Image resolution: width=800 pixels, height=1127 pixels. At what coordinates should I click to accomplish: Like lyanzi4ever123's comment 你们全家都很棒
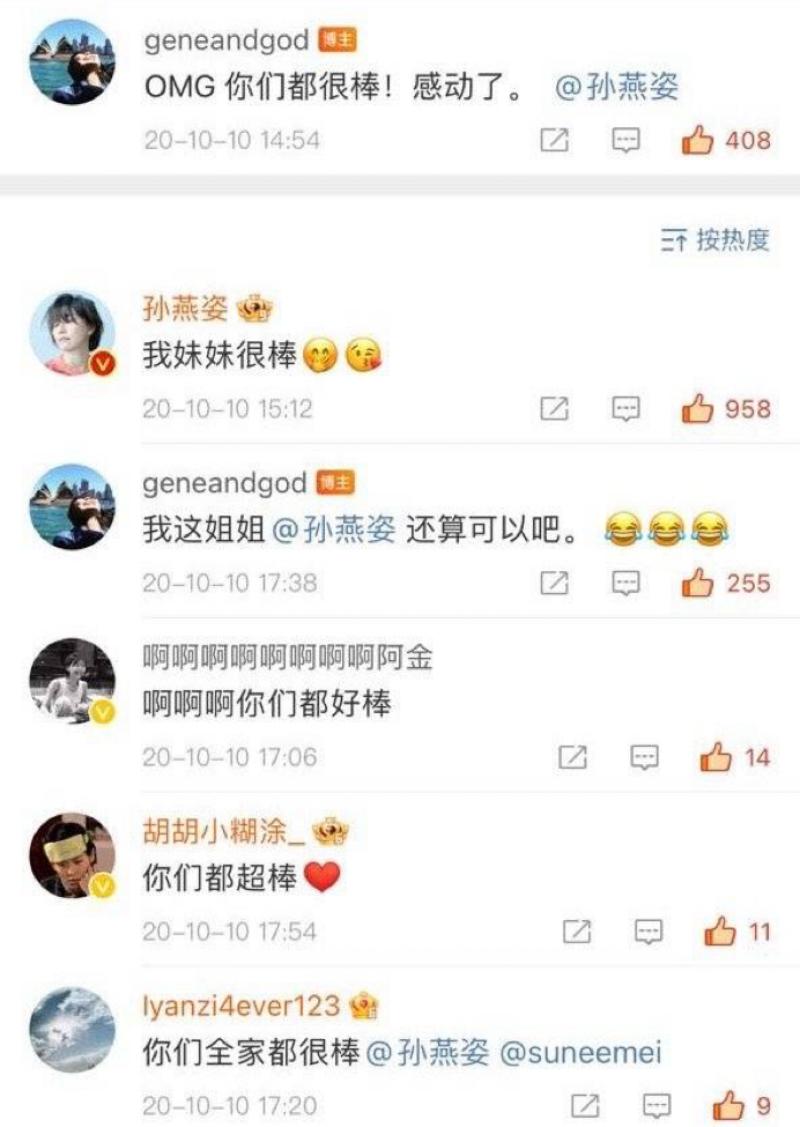tap(728, 1106)
